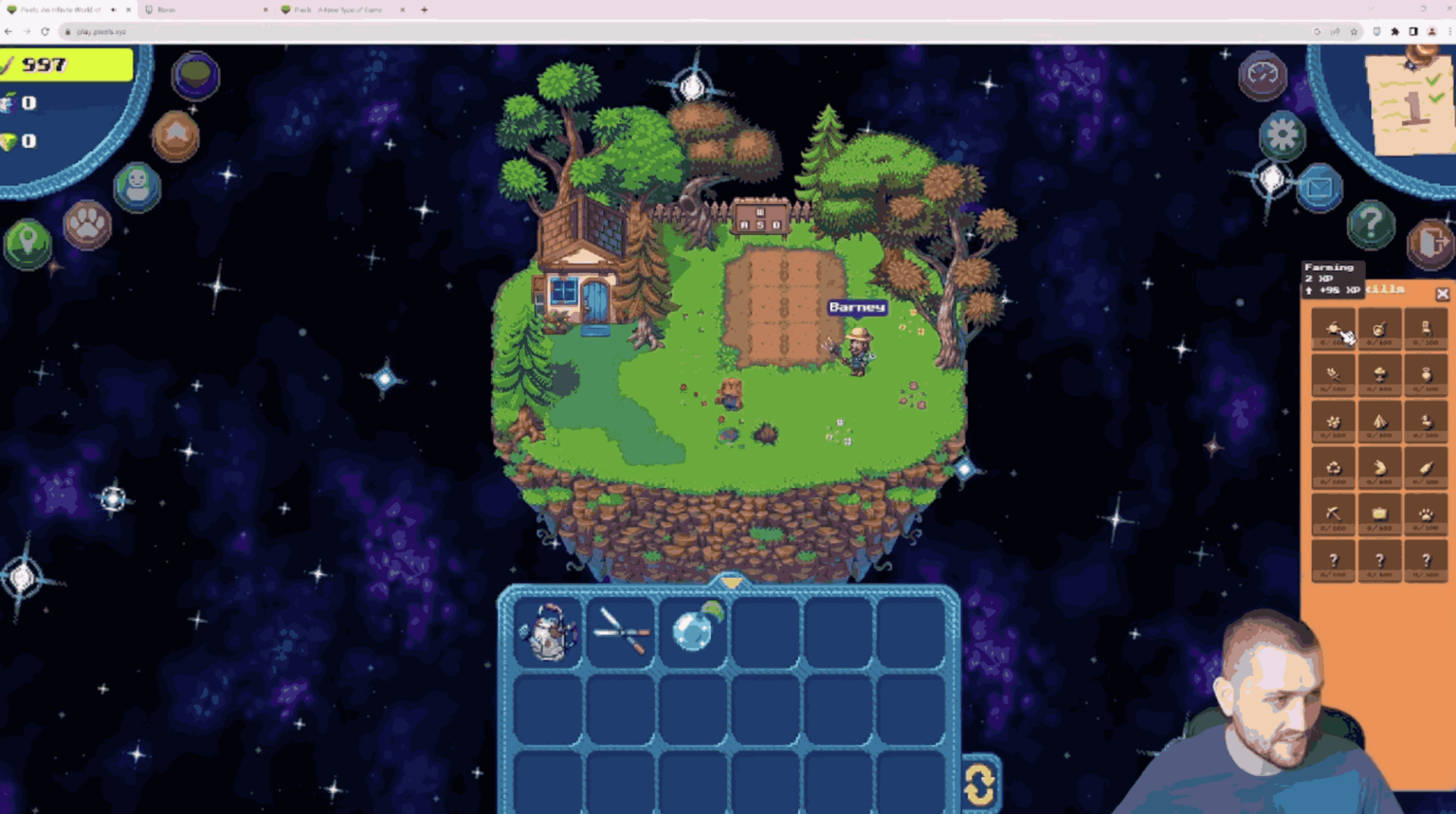Viewport: 1456px width, 814px height.
Task: Open a new browser tab
Action: pos(424,9)
